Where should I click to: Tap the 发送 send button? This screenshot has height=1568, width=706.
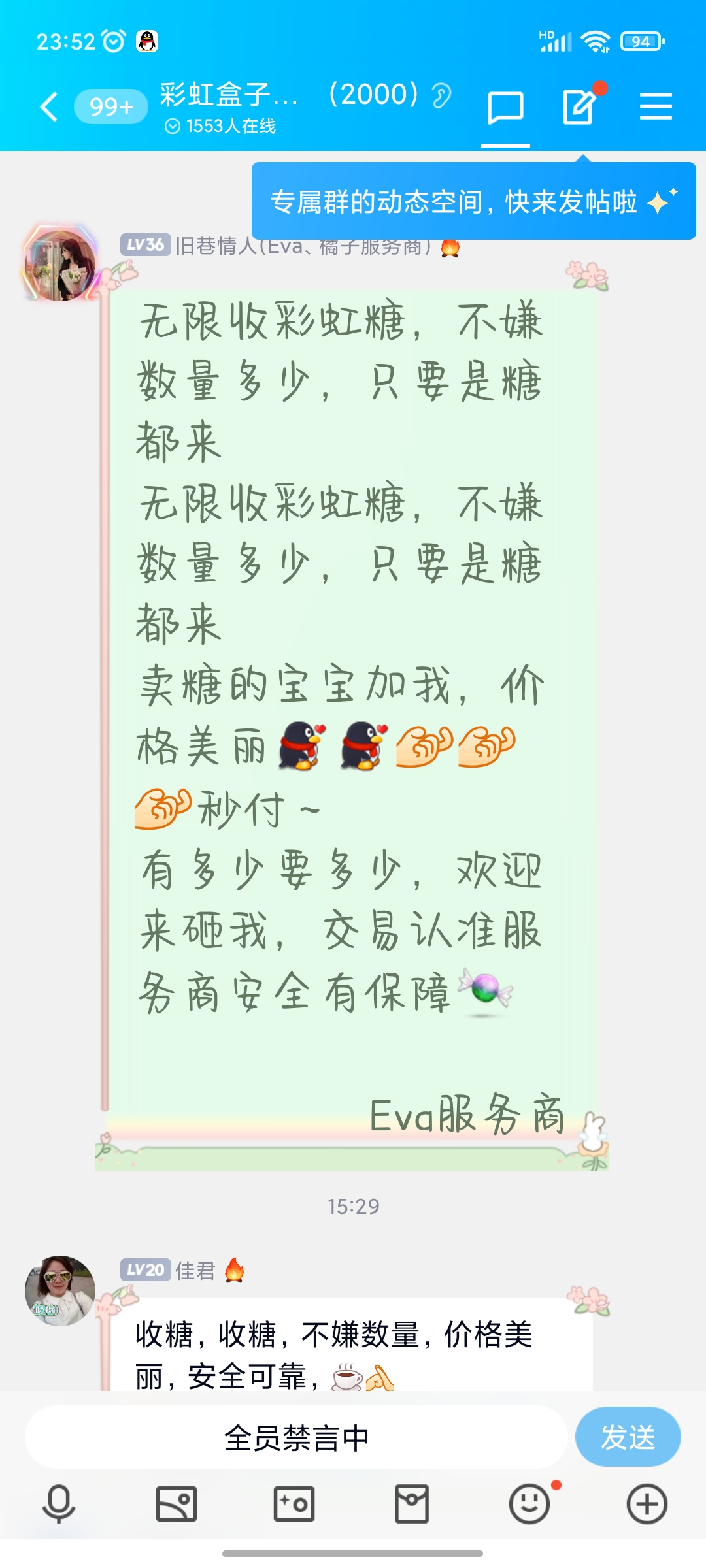point(628,1437)
